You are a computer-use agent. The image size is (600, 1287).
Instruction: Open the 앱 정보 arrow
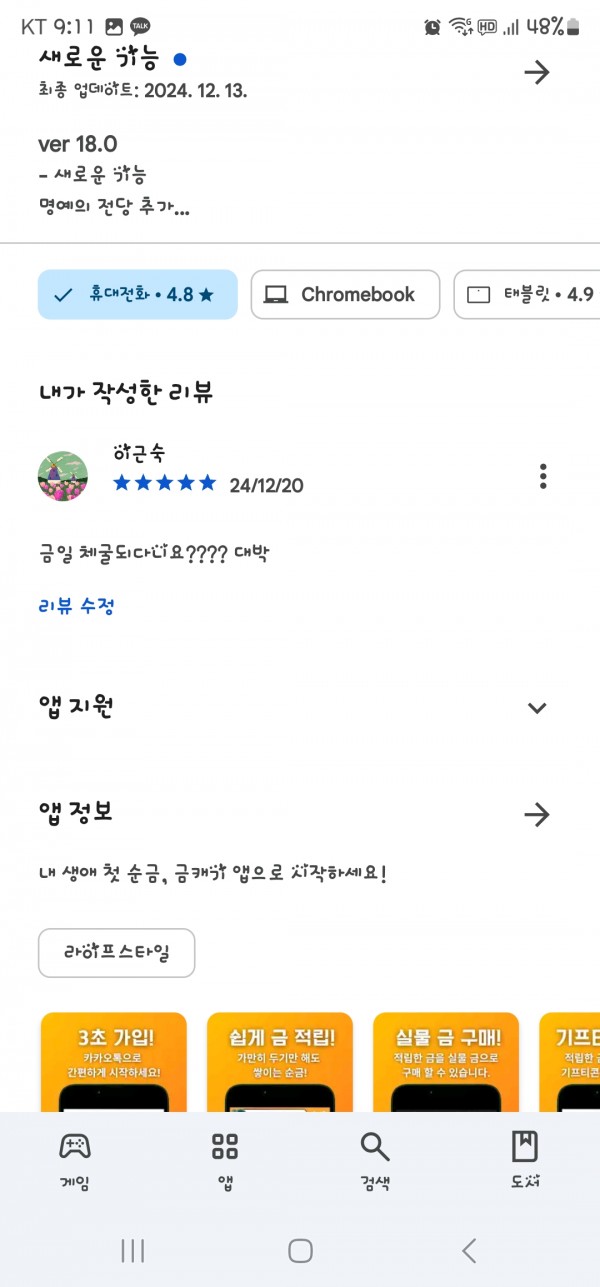(537, 815)
